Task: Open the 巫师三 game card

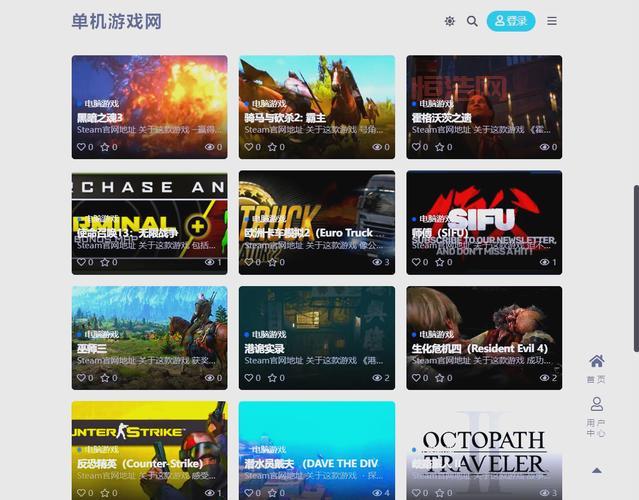Action: [x=149, y=328]
